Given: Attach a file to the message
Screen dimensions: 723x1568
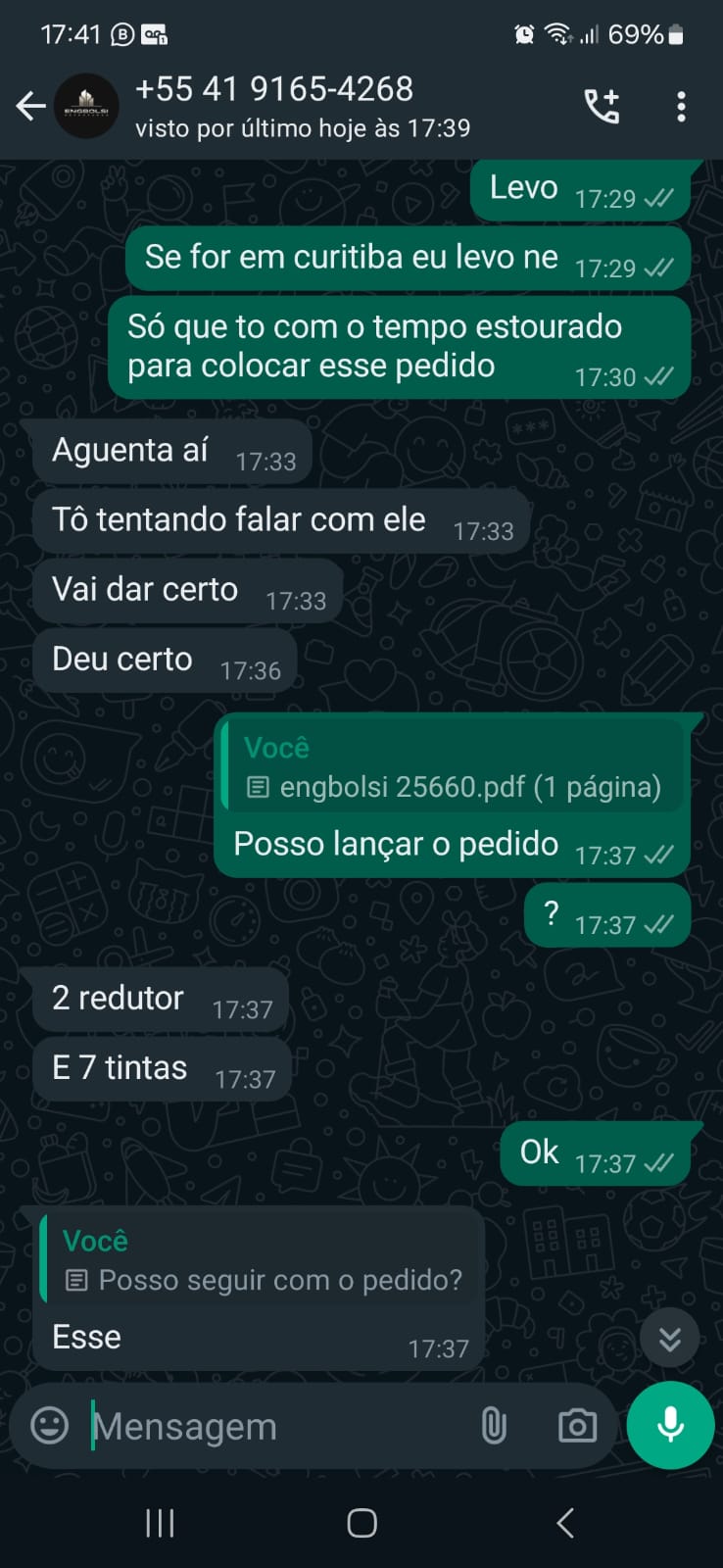Looking at the screenshot, I should click(x=494, y=1426).
